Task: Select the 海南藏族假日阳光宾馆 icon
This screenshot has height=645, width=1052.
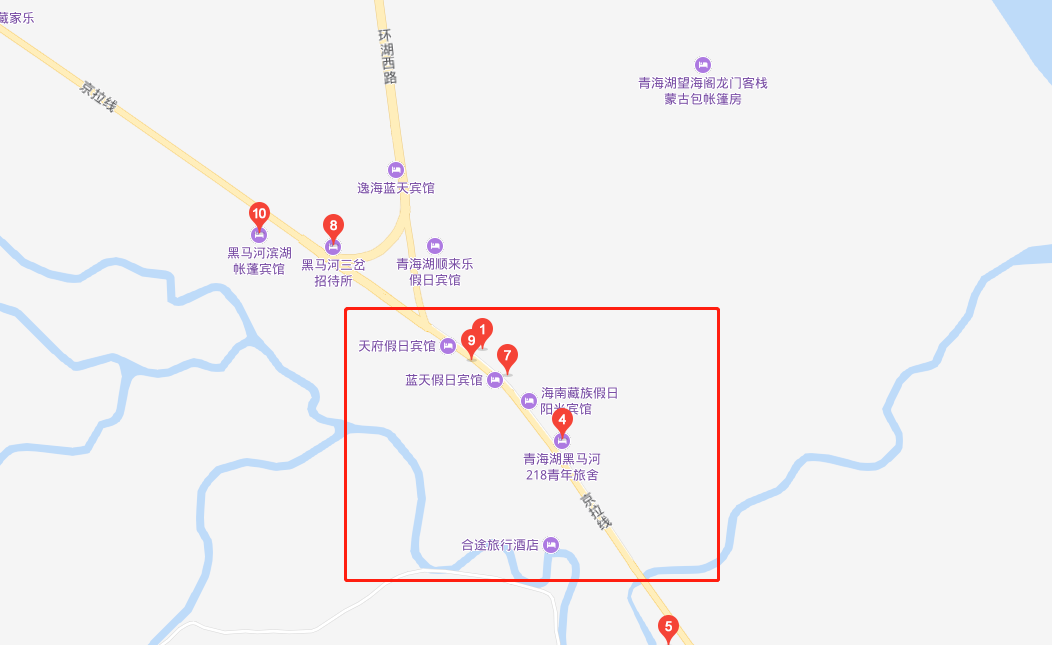Action: pos(529,401)
